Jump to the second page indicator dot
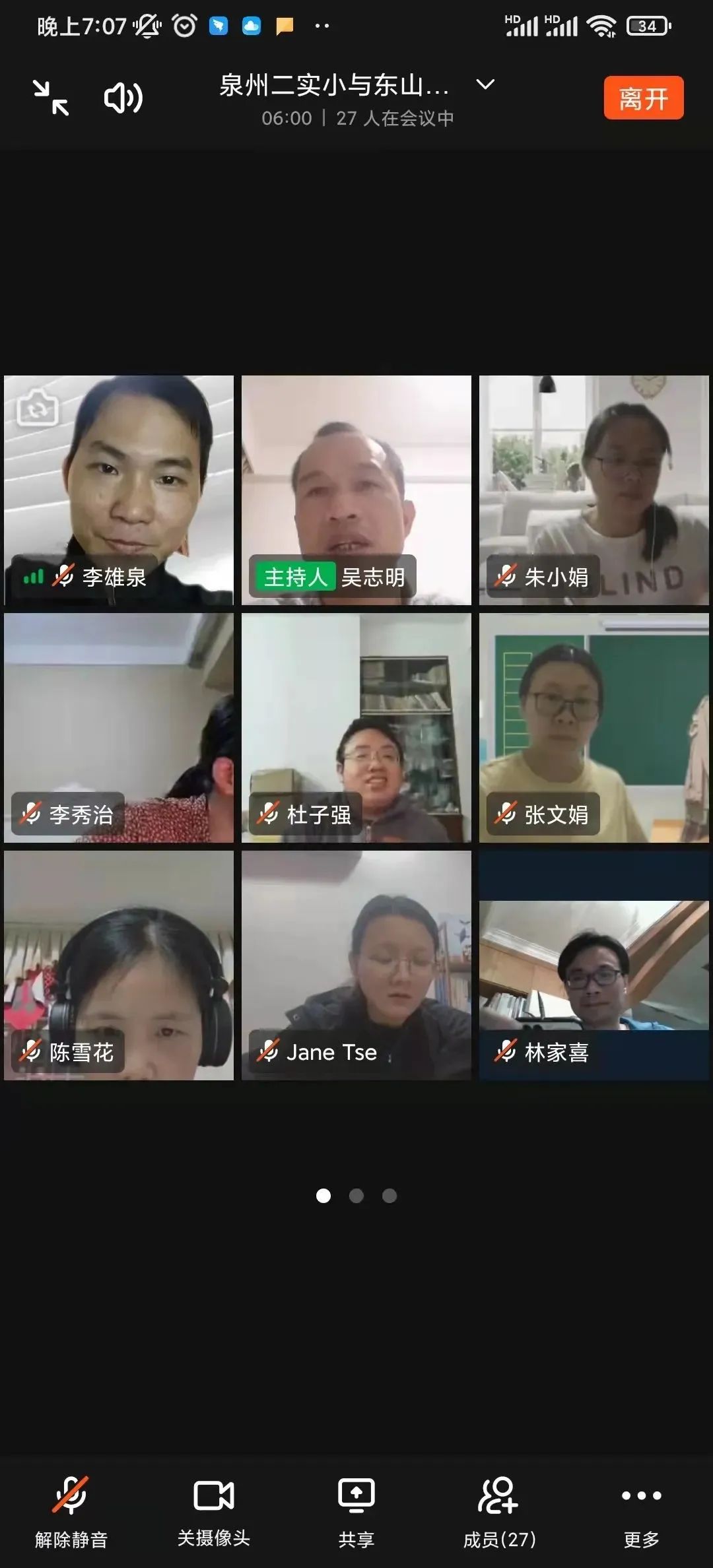 coord(356,1196)
